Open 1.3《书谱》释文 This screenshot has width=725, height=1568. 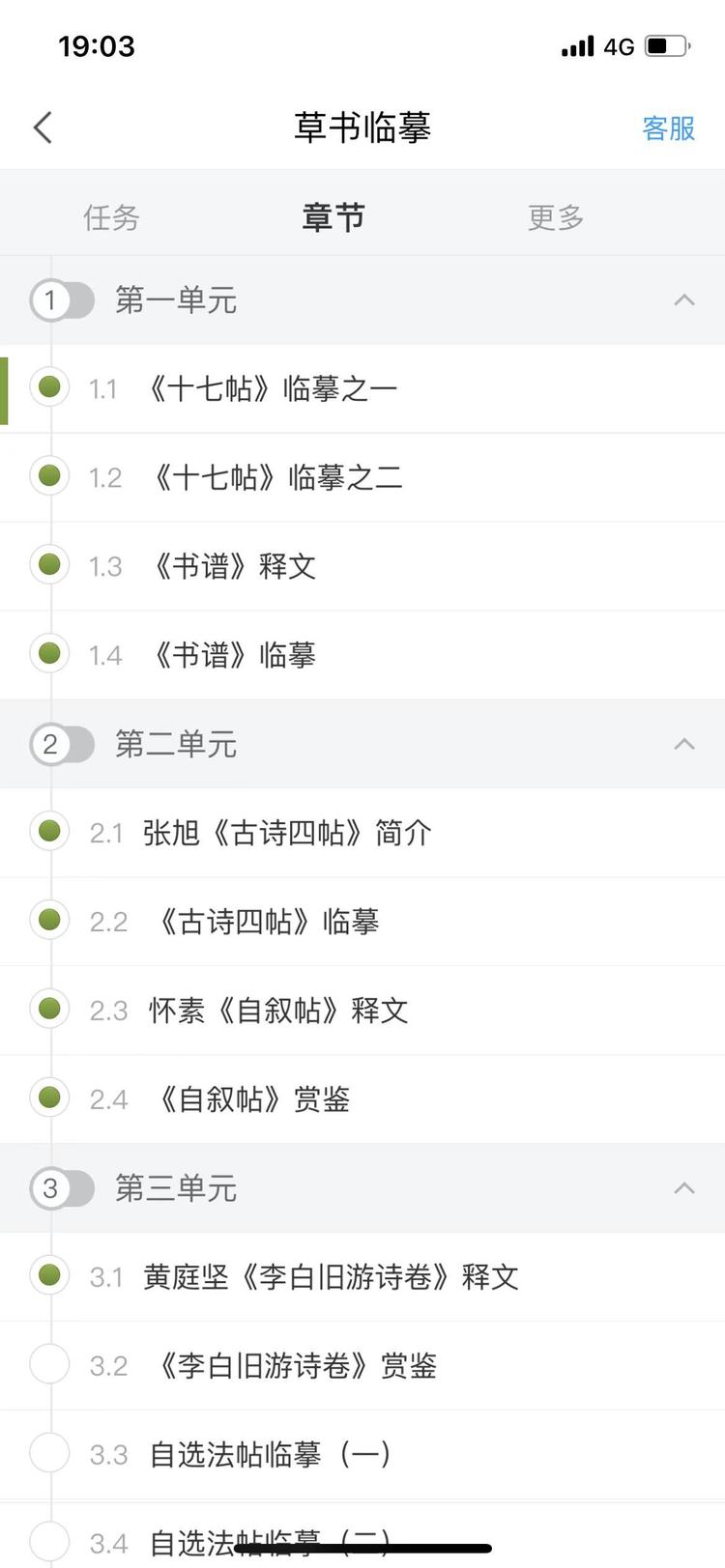pos(362,567)
